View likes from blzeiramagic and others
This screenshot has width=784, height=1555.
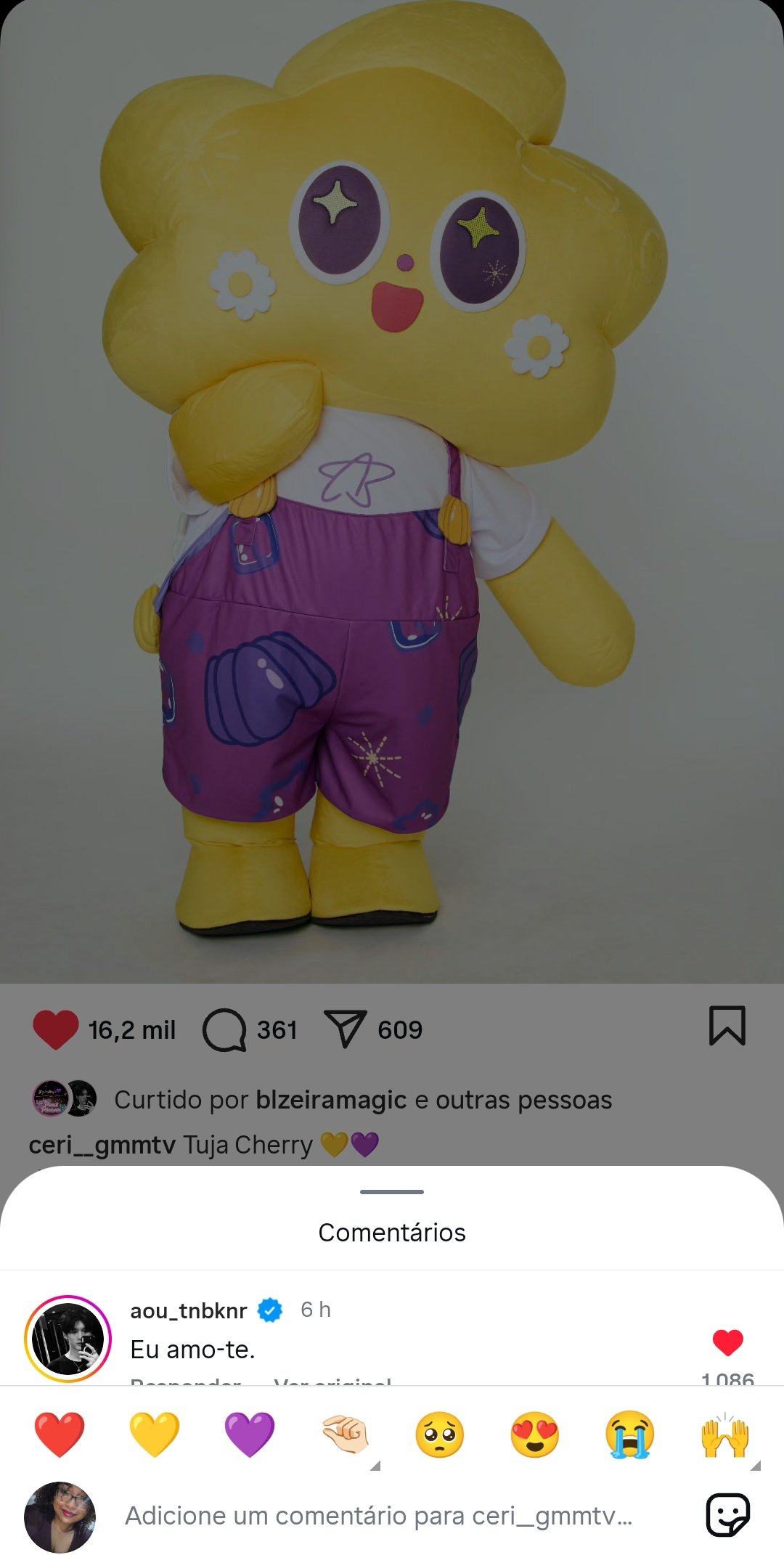pyautogui.click(x=363, y=1100)
